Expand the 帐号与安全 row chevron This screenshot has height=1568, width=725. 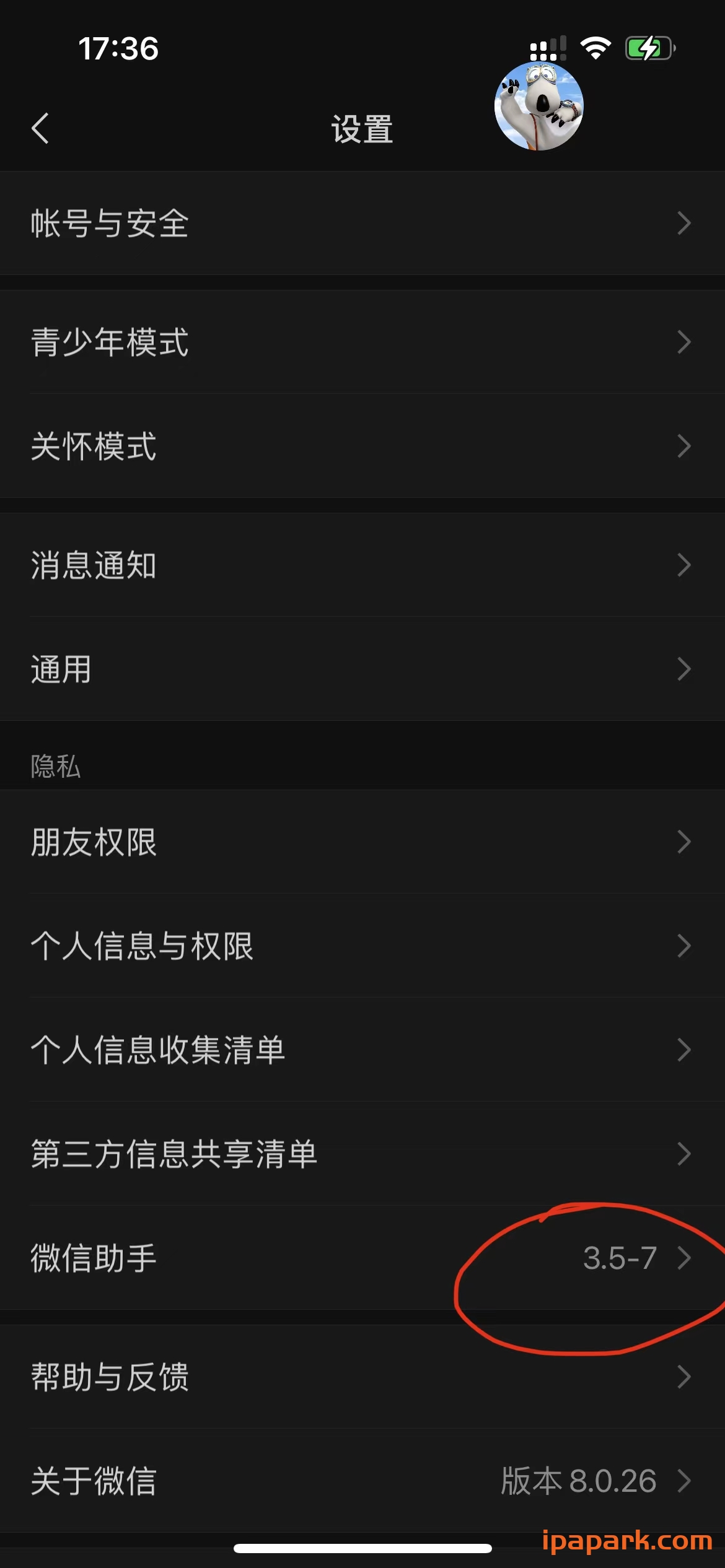click(x=684, y=225)
